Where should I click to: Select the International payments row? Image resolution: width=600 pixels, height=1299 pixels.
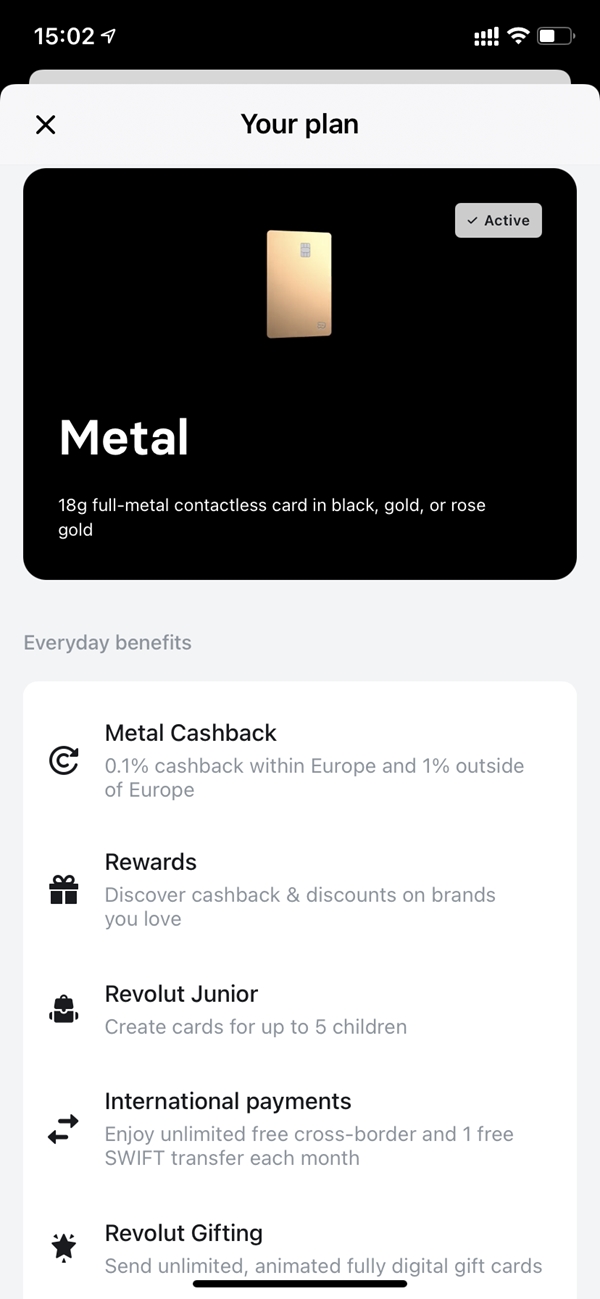click(300, 1129)
